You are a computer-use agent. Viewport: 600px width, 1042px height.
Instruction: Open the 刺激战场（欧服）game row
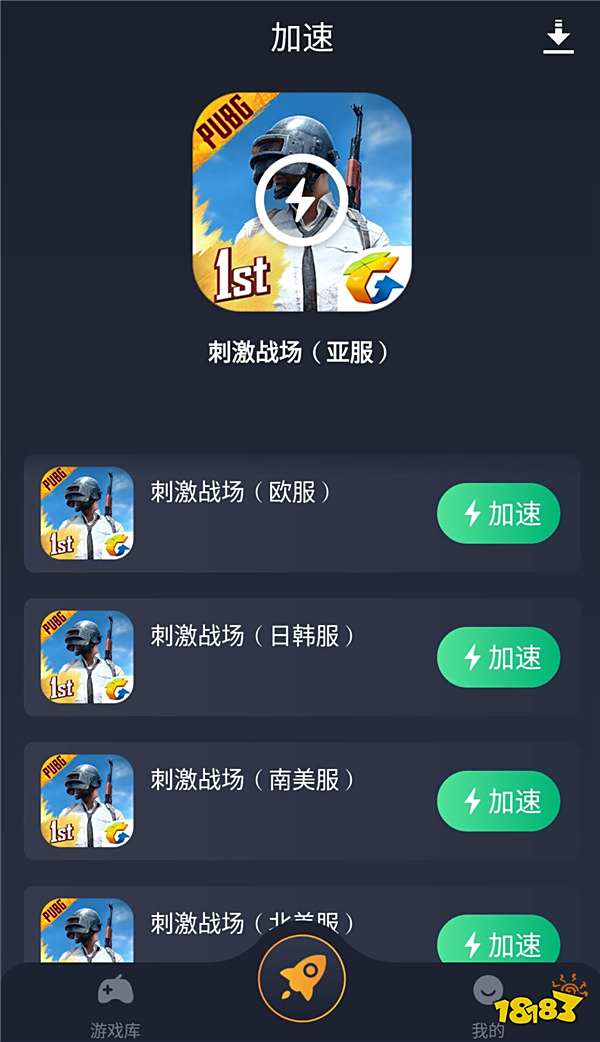260,513
